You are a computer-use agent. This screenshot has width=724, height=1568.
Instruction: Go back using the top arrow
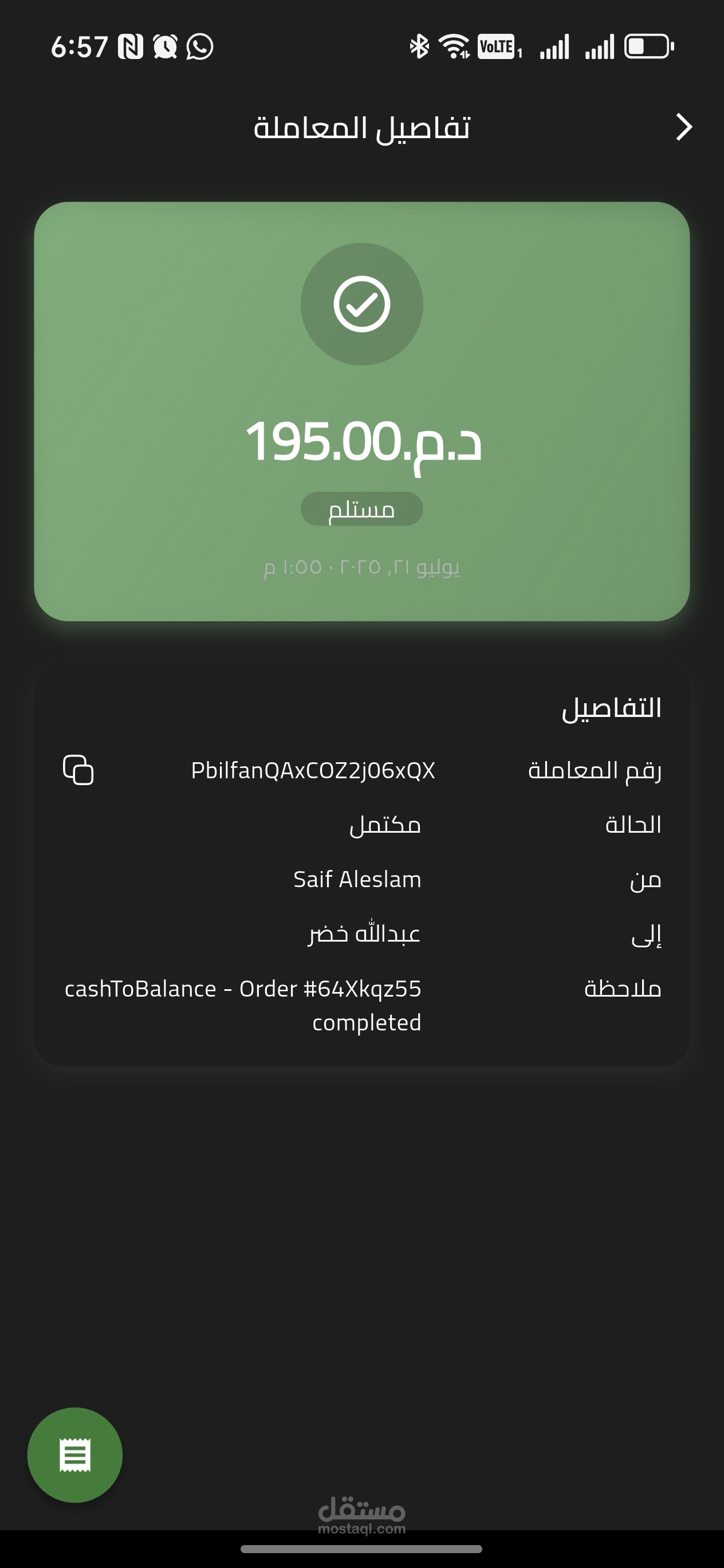pos(684,127)
